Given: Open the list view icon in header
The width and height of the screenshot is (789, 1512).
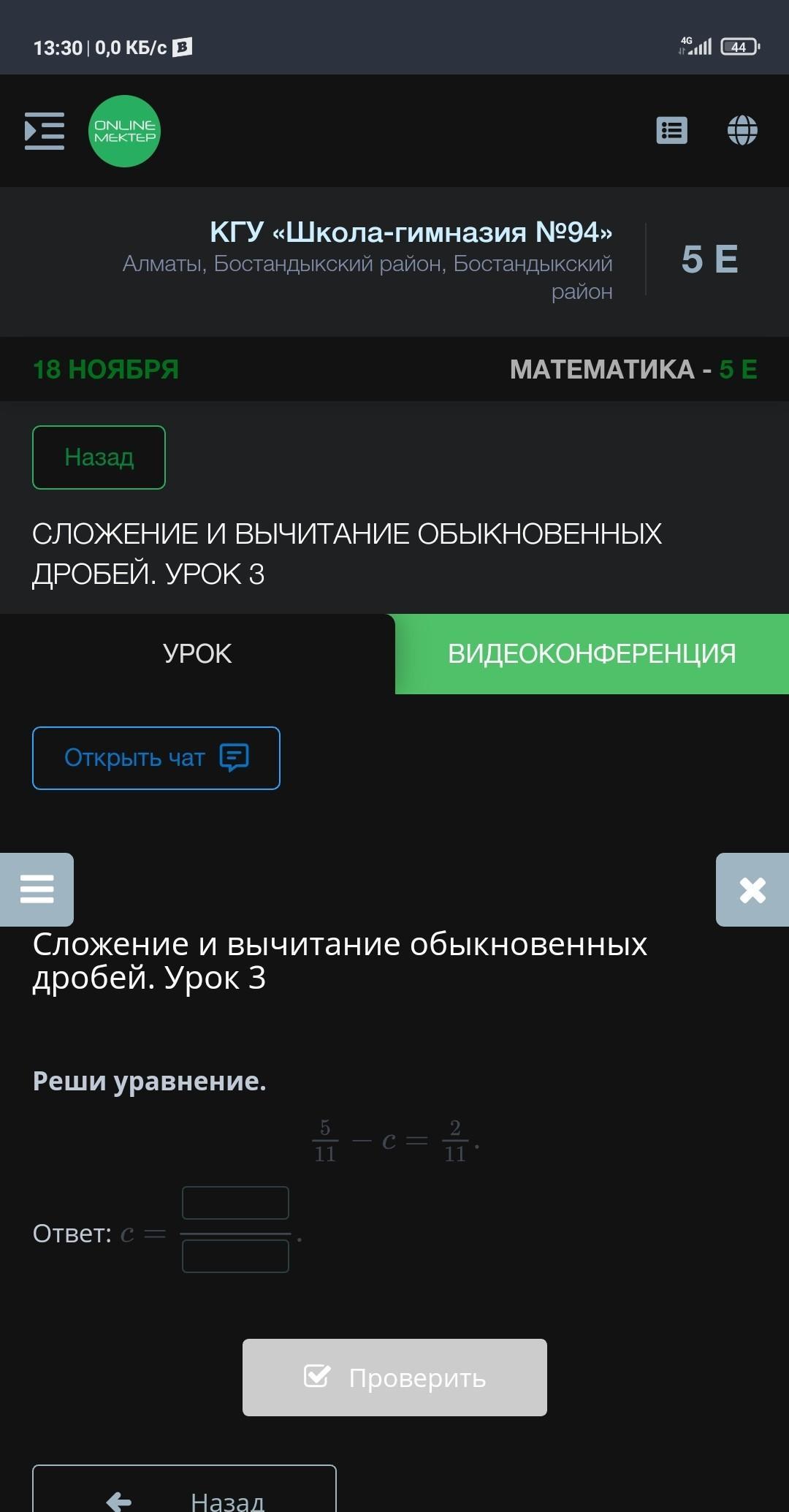Looking at the screenshot, I should (x=671, y=131).
